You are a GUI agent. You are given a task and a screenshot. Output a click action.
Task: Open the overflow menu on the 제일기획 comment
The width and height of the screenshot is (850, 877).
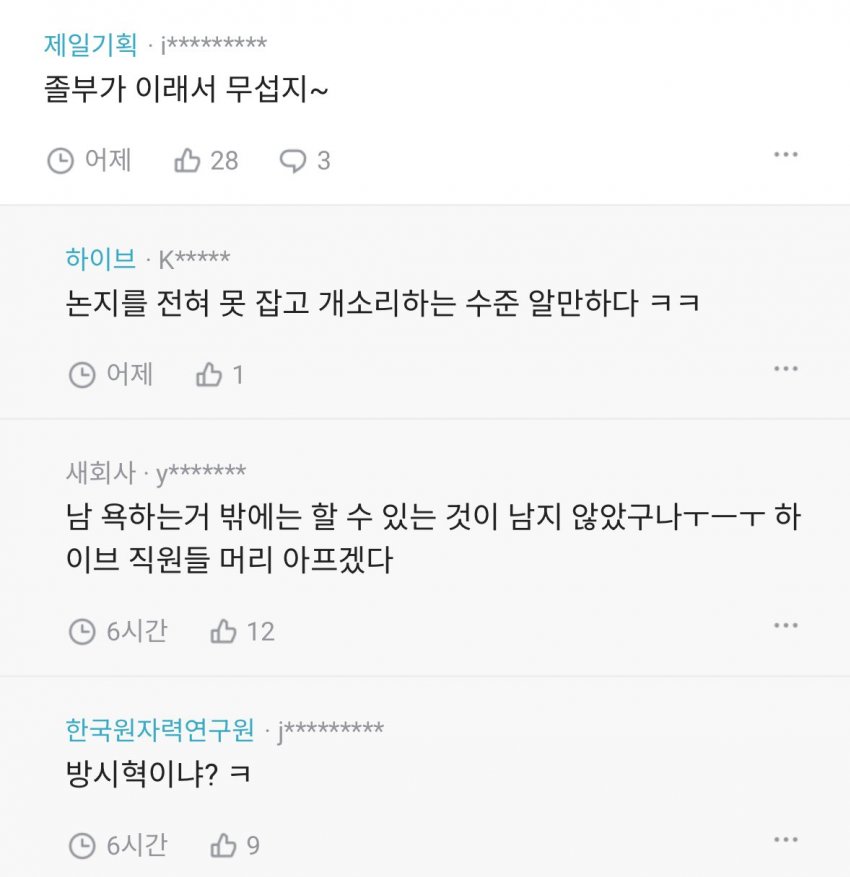[786, 155]
